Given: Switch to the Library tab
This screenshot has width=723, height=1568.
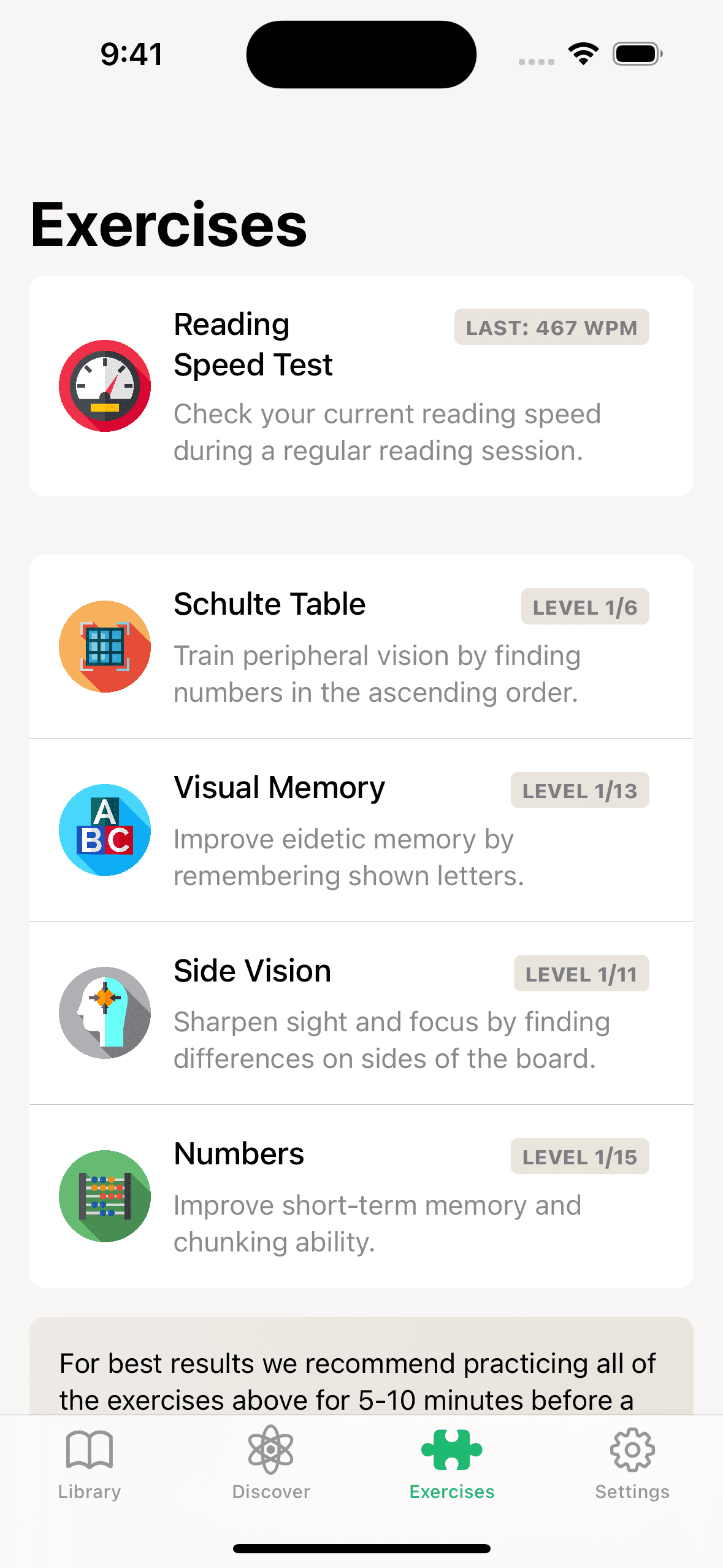Looking at the screenshot, I should click(x=90, y=1464).
